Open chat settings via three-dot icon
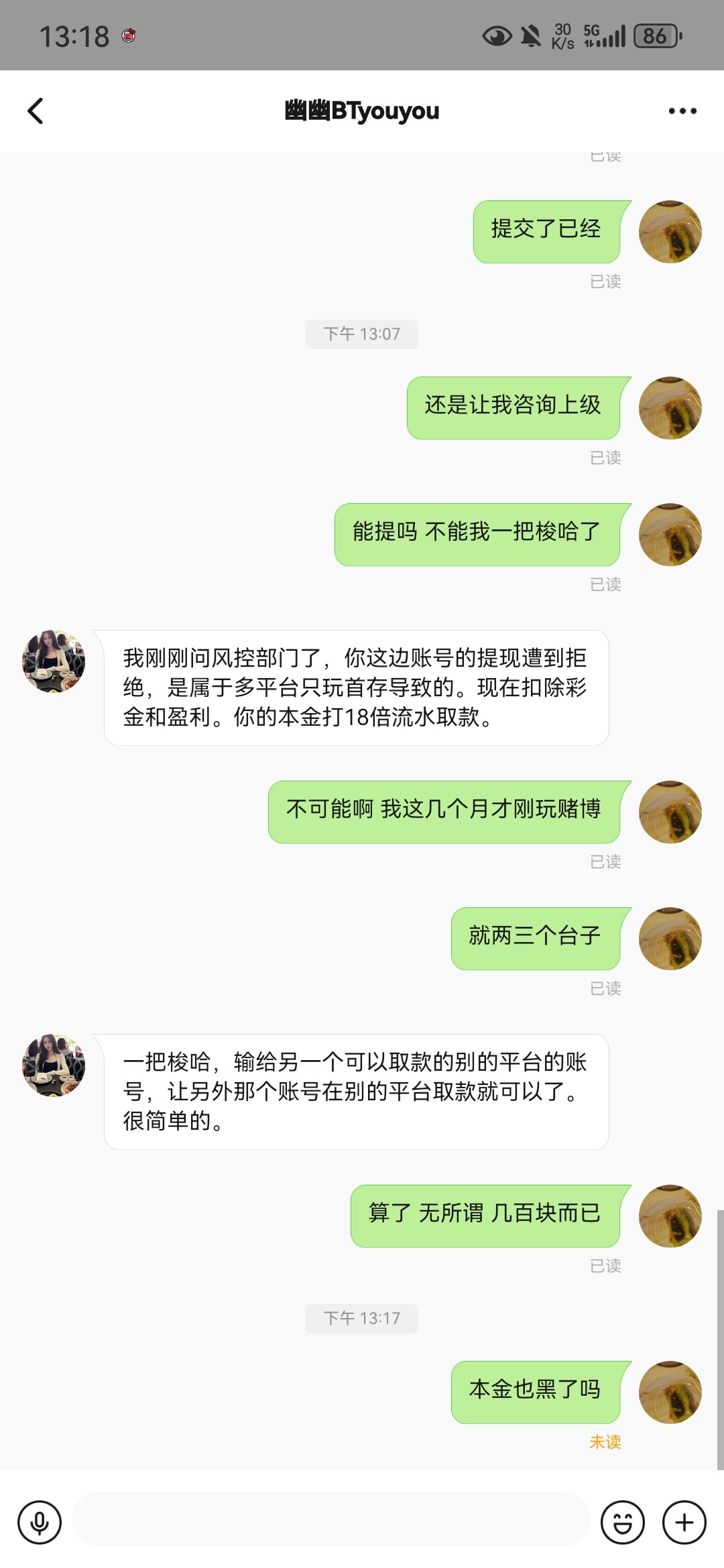This screenshot has height=1568, width=724. (x=682, y=110)
